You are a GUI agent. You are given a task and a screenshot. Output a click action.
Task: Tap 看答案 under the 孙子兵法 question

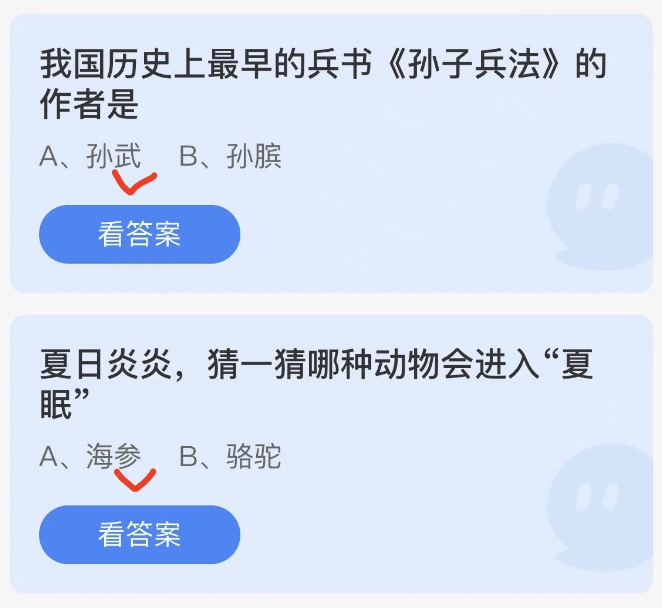(139, 235)
